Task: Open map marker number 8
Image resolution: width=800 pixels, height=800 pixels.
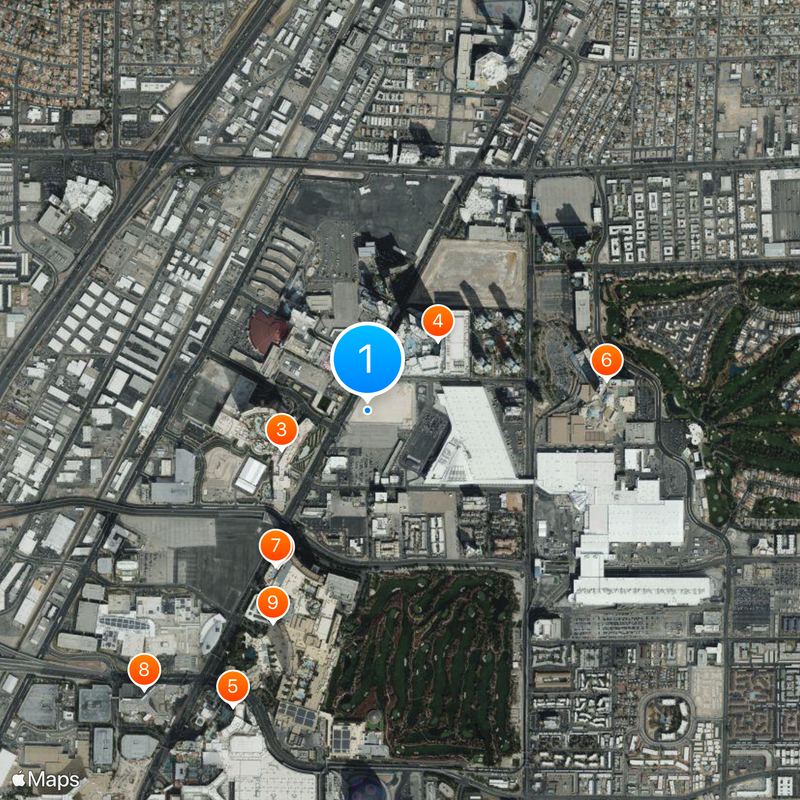Action: pos(144,670)
